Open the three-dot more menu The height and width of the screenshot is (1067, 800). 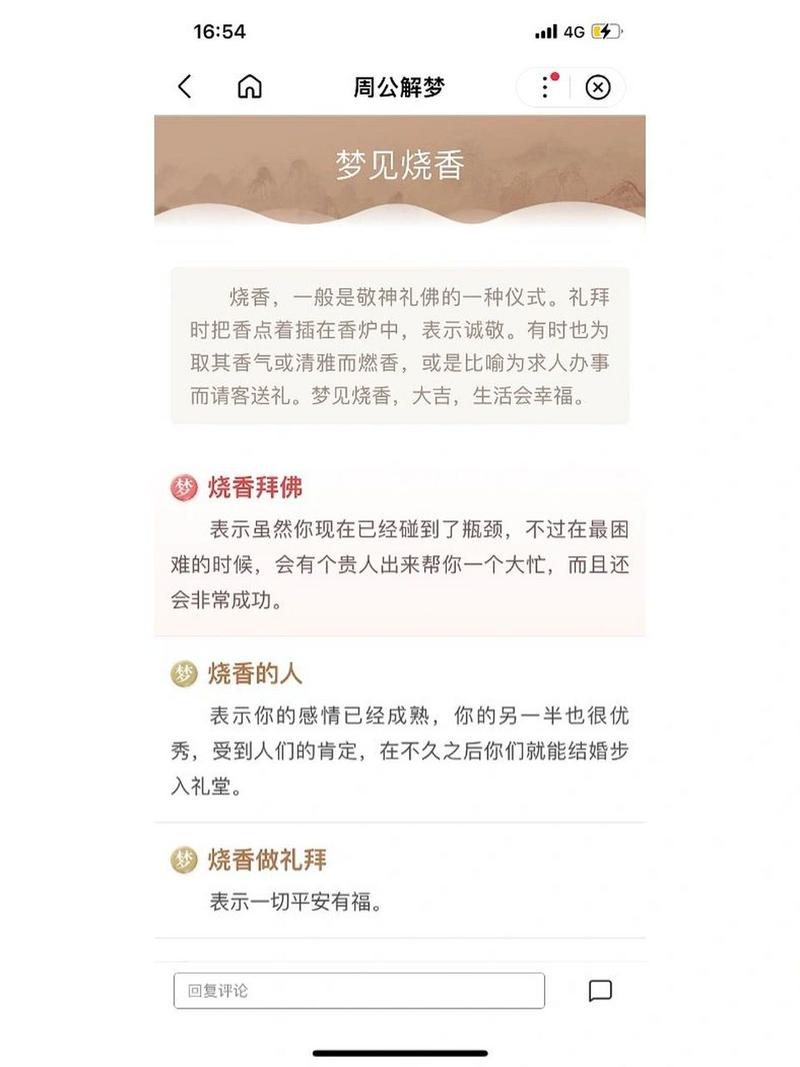(545, 87)
